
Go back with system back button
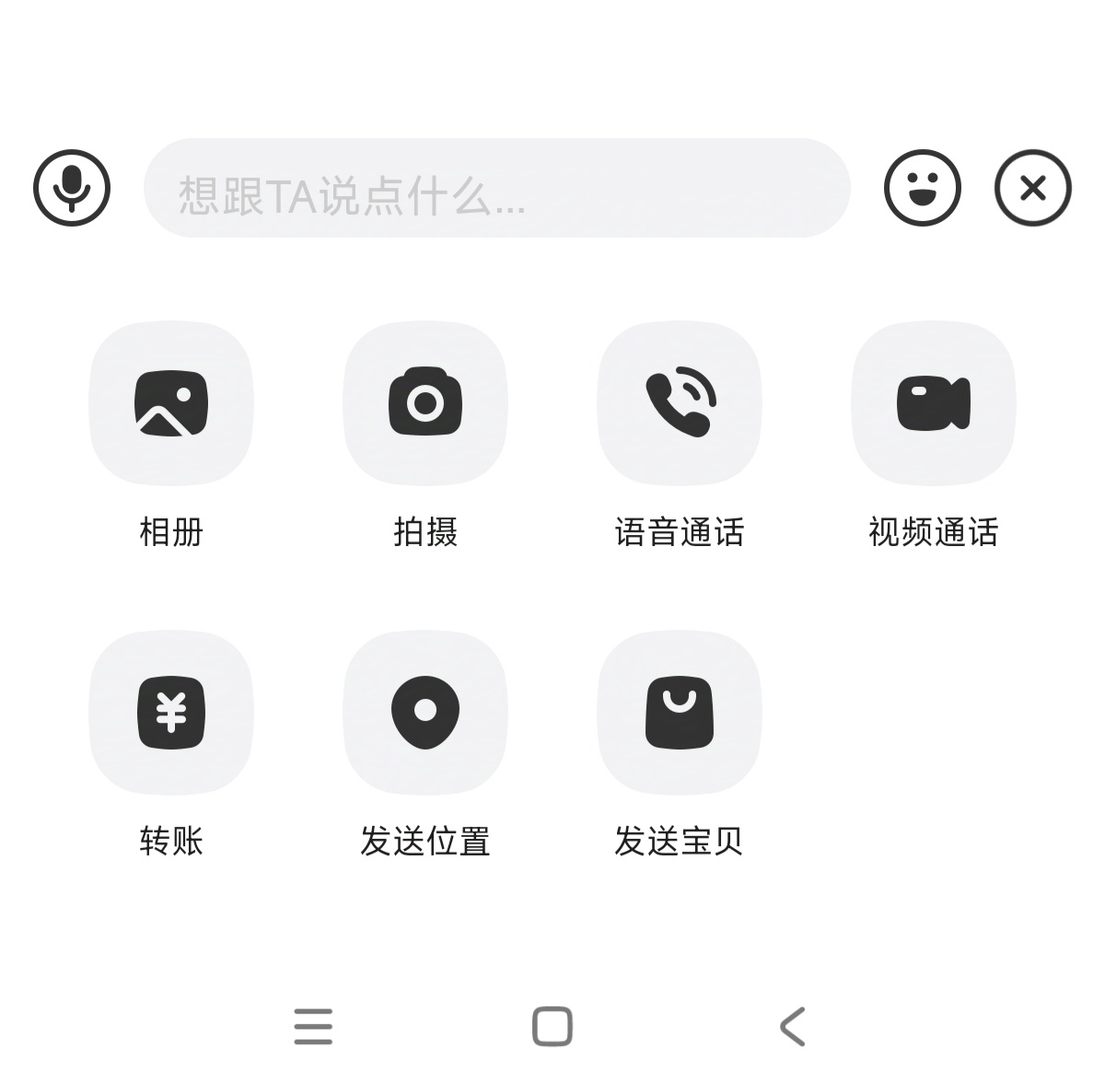(x=792, y=1026)
